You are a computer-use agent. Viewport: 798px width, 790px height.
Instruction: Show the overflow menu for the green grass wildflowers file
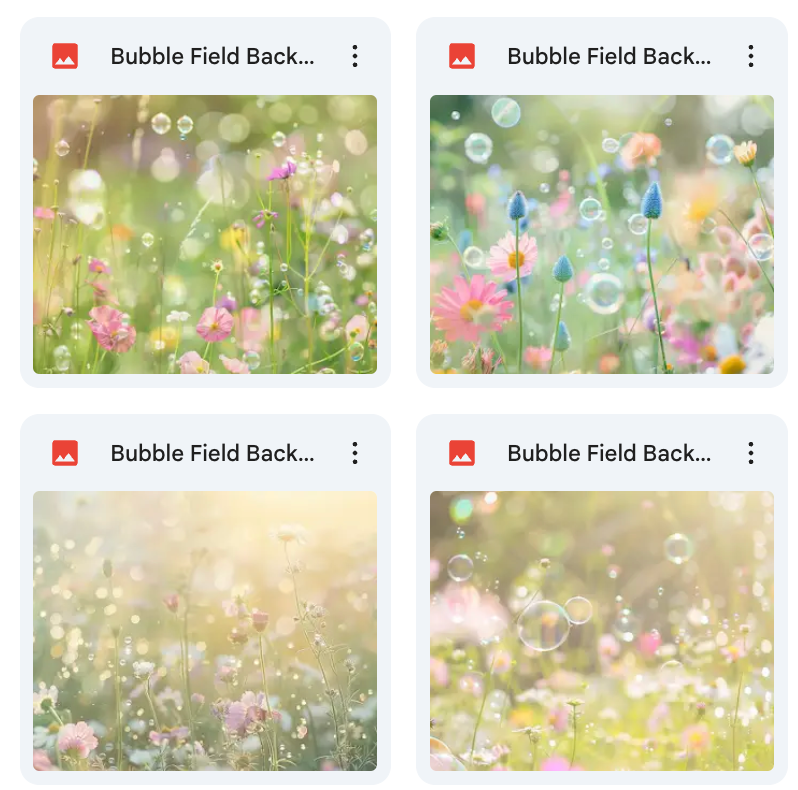click(x=354, y=56)
